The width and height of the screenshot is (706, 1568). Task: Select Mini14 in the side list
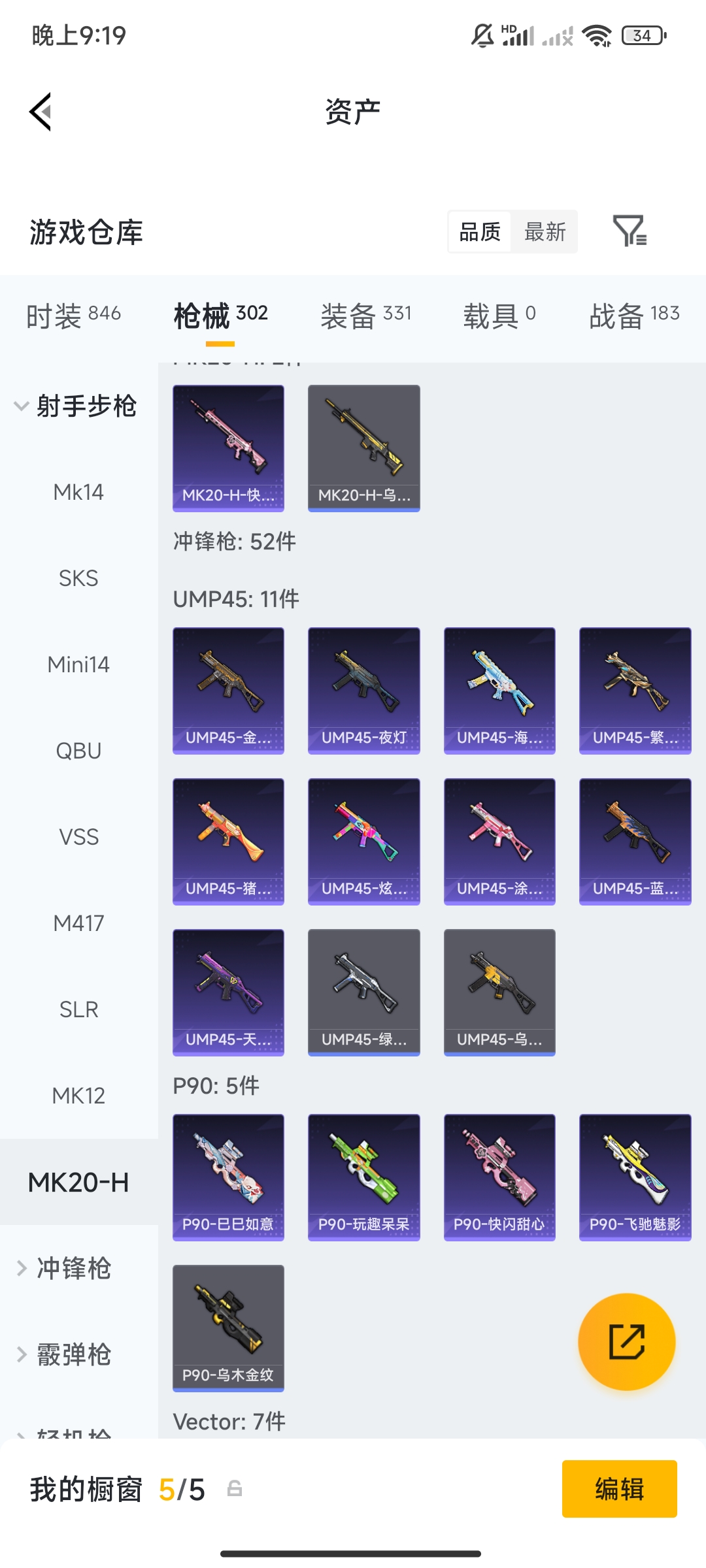pos(78,664)
